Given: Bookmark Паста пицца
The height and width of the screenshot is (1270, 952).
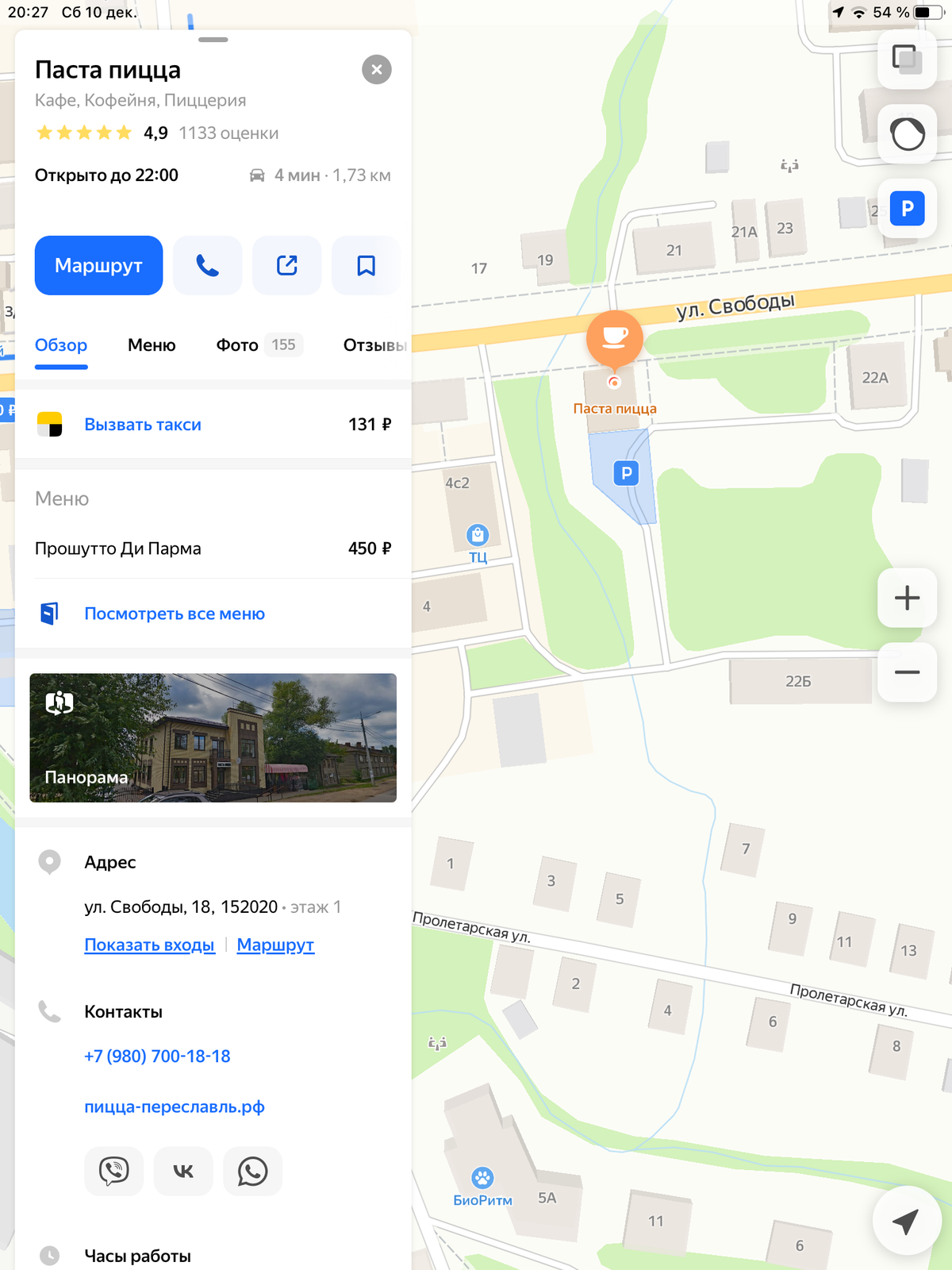Looking at the screenshot, I should click(x=366, y=265).
